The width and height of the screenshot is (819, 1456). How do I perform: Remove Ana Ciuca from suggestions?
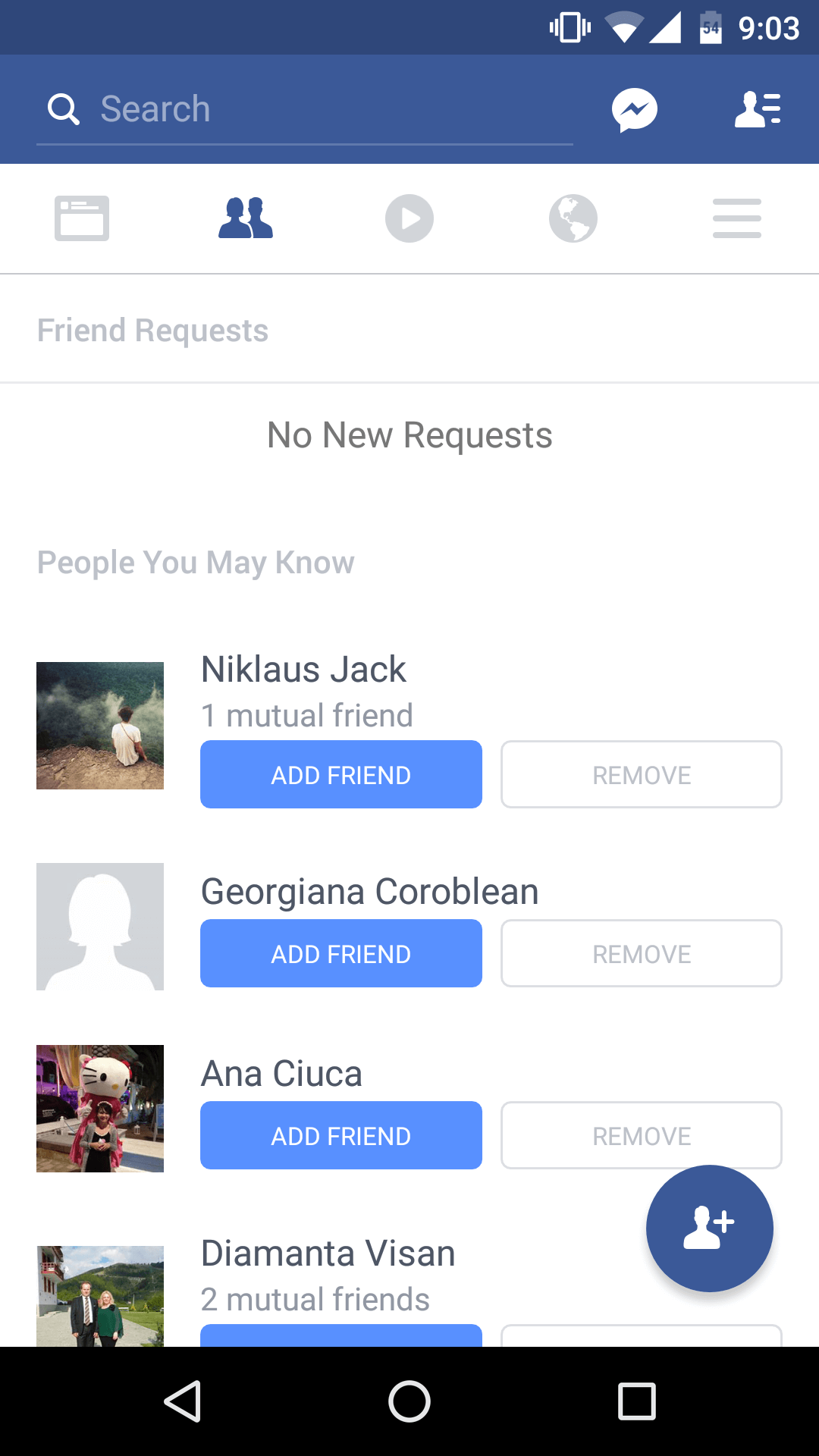click(642, 1135)
